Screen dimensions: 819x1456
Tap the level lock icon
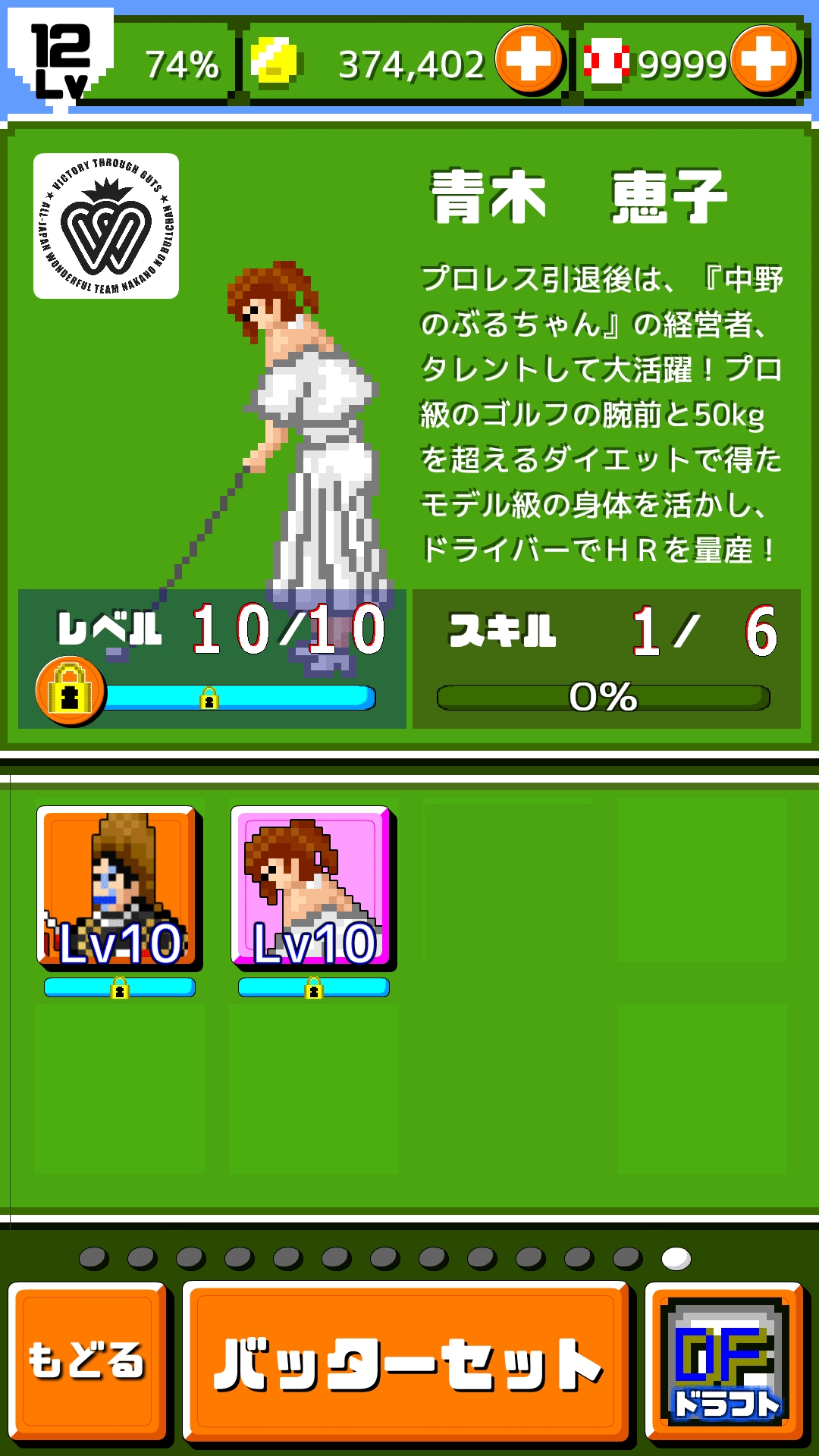[x=71, y=691]
